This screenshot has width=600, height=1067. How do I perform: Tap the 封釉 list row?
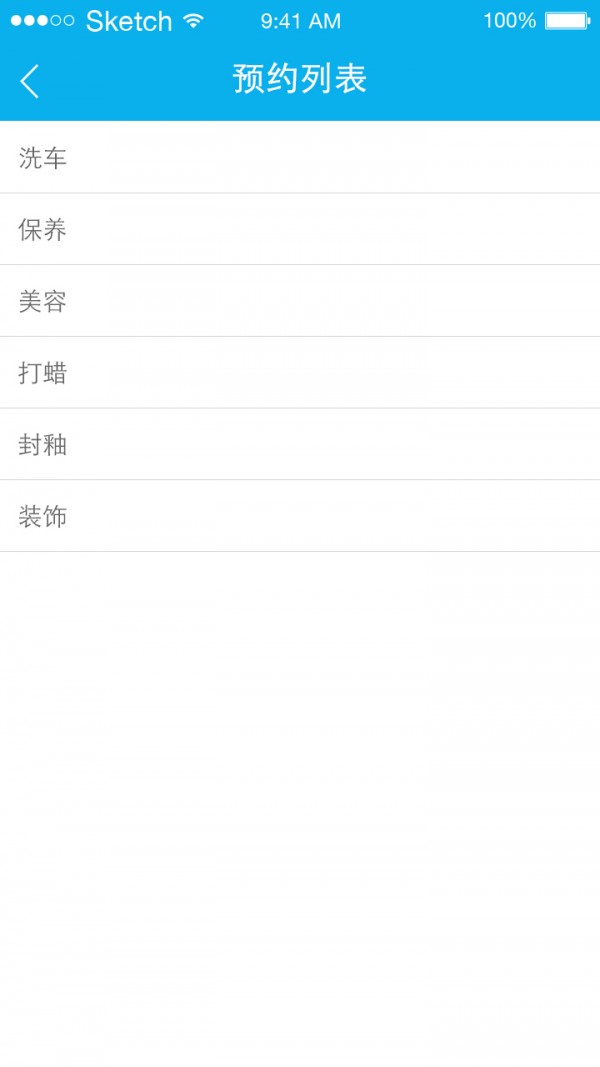click(300, 445)
